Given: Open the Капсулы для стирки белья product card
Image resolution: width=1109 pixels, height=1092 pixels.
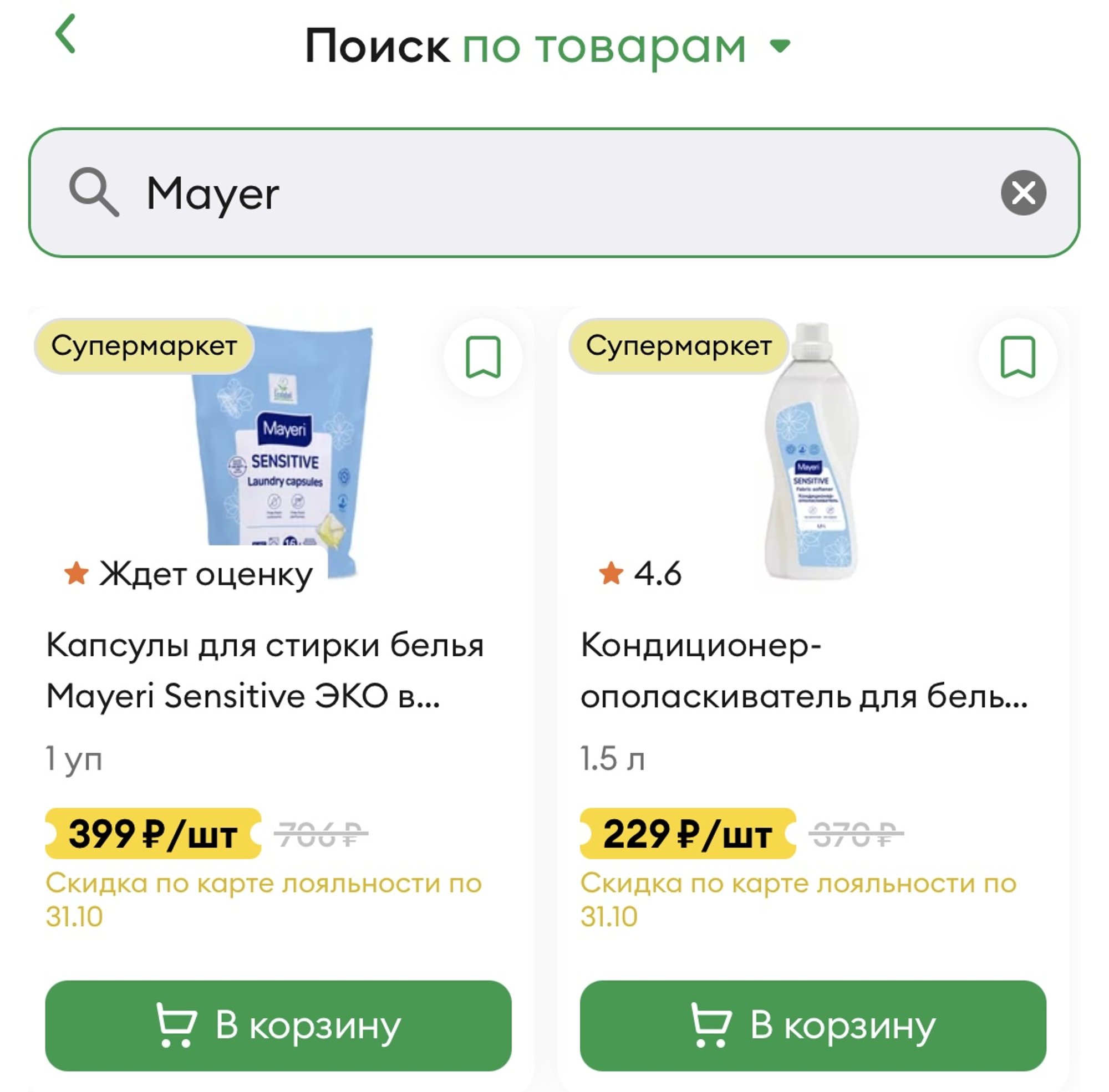Looking at the screenshot, I should tap(265, 670).
